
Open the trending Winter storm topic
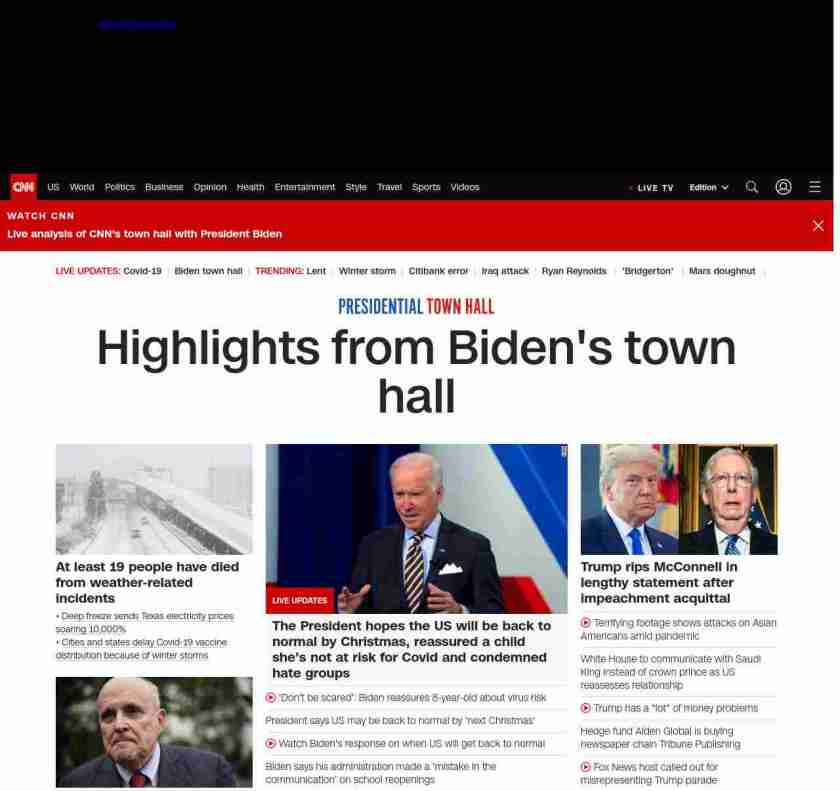click(367, 271)
